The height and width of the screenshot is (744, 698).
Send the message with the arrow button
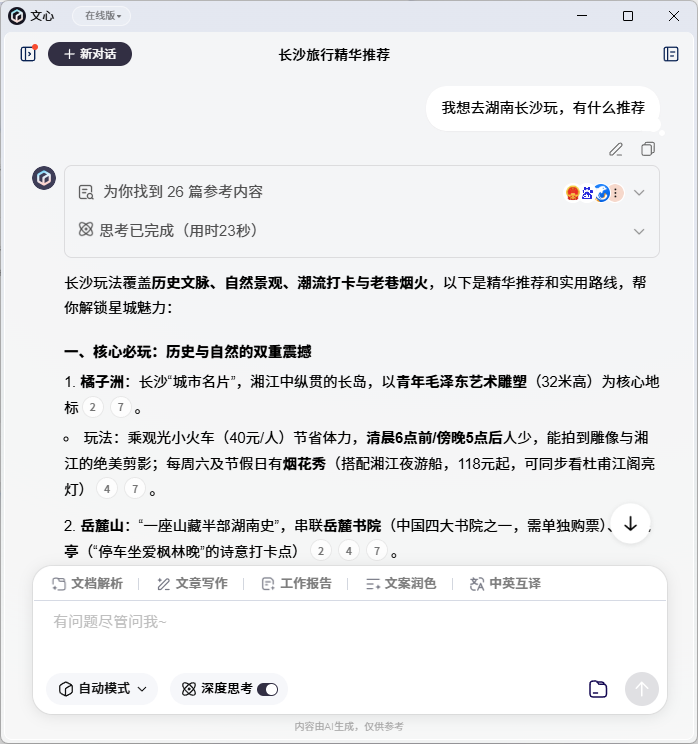[x=642, y=688]
